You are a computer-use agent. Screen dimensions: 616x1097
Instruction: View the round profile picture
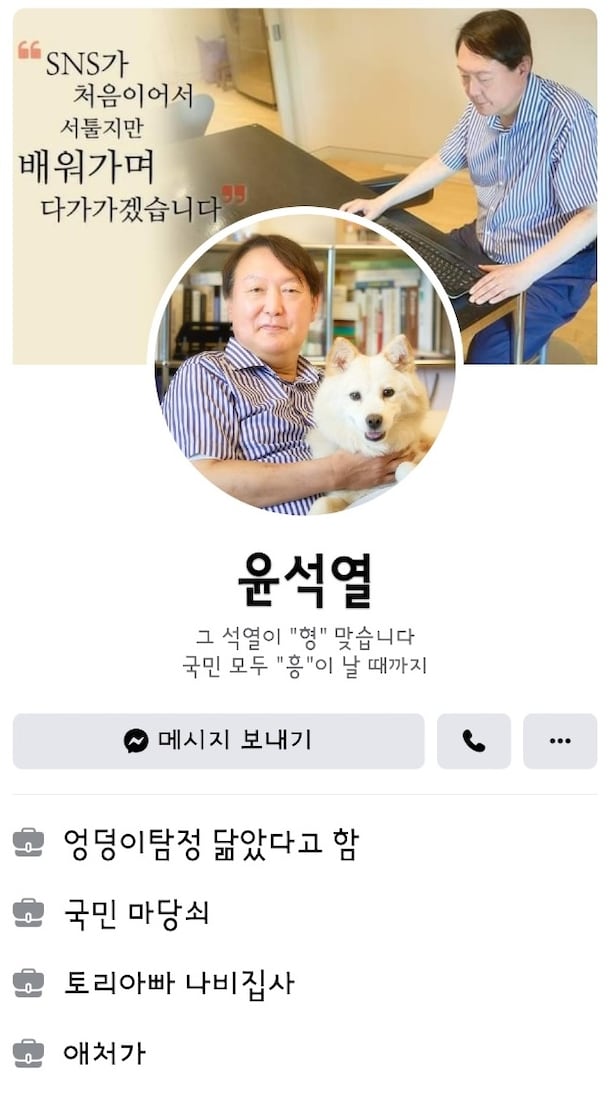click(305, 365)
